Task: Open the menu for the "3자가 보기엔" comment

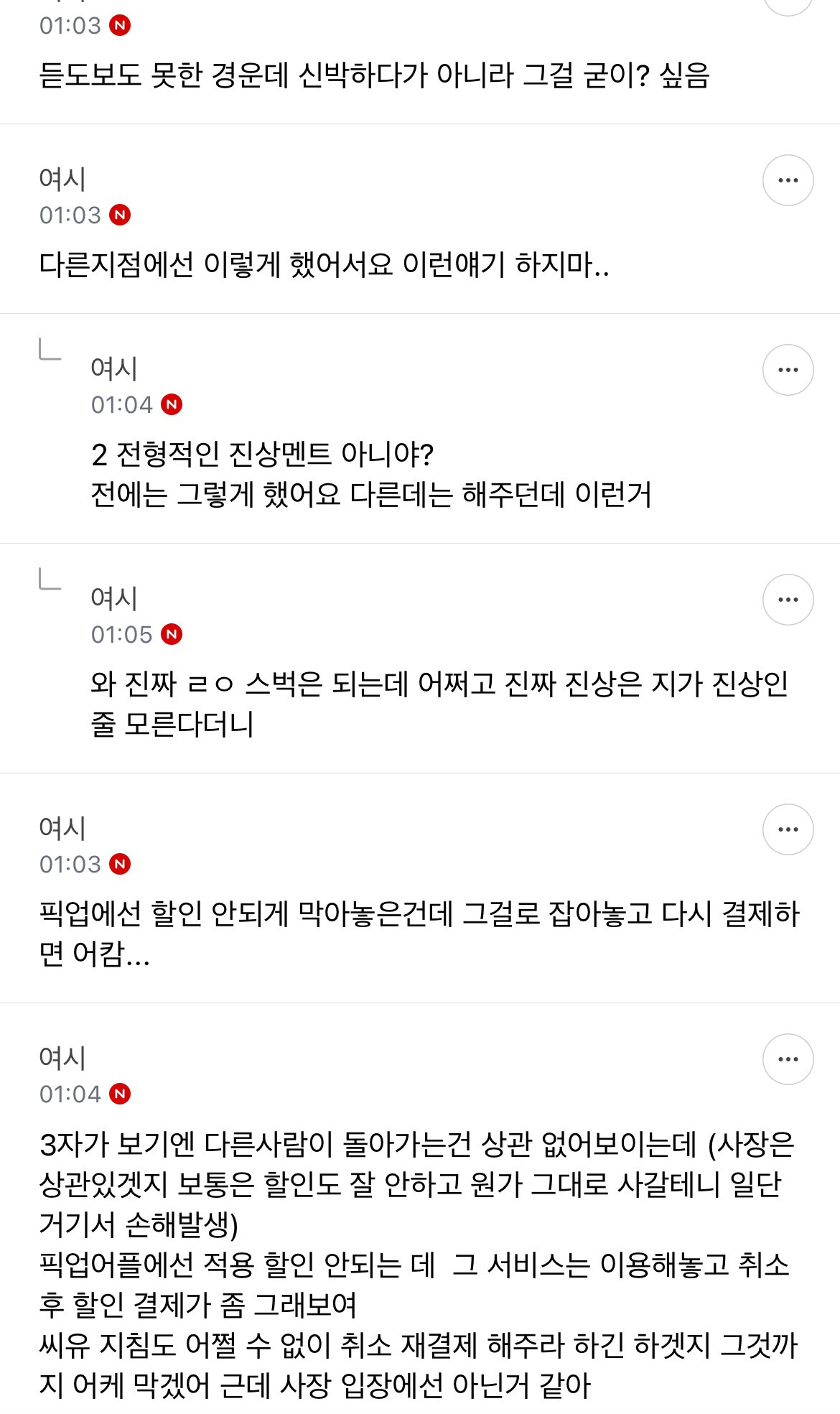Action: [x=788, y=1059]
